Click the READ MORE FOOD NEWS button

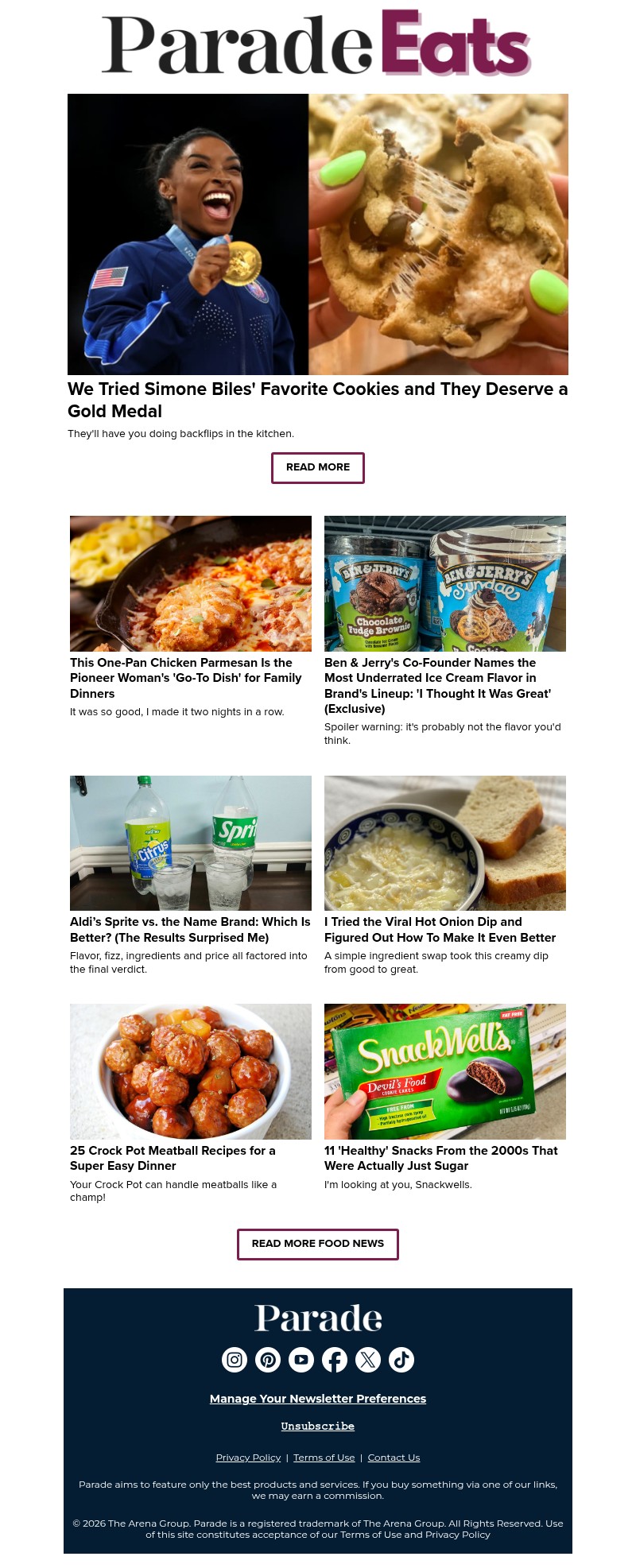318,1244
